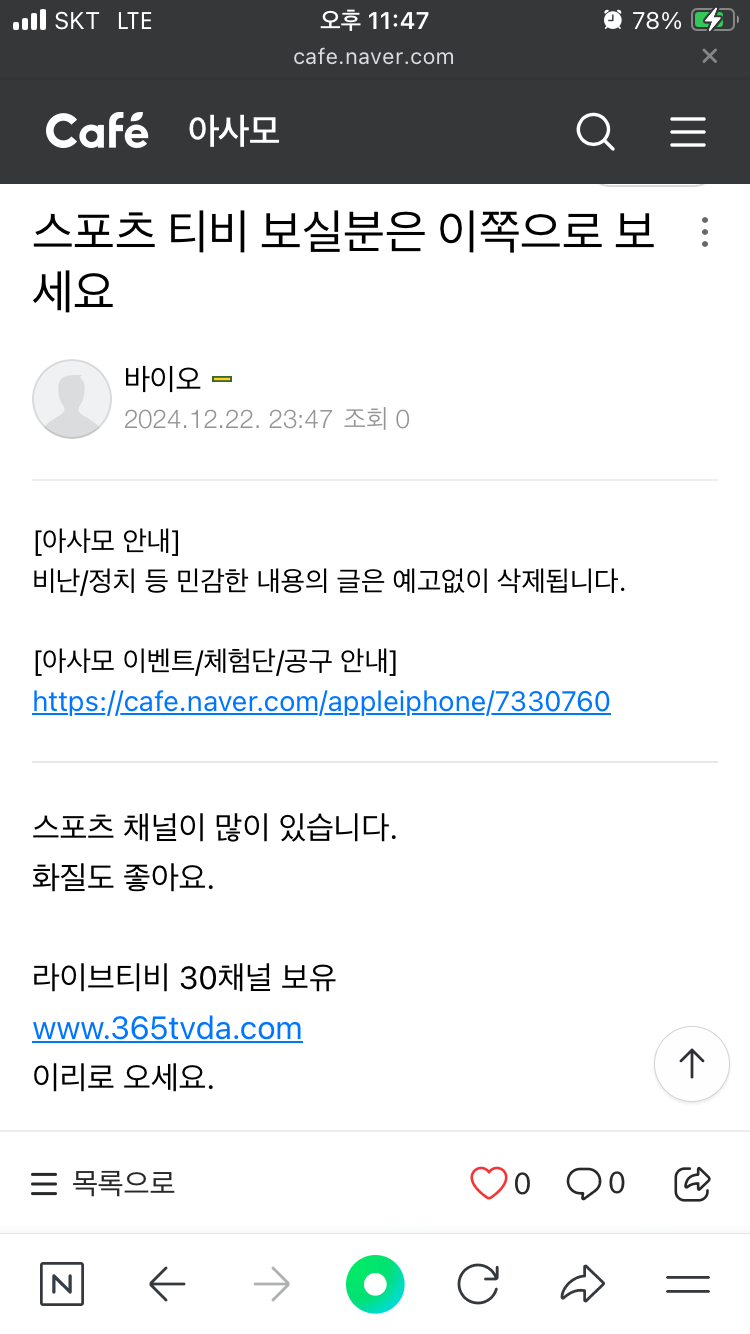Close the browser address bar
The image size is (750, 1334).
(709, 56)
